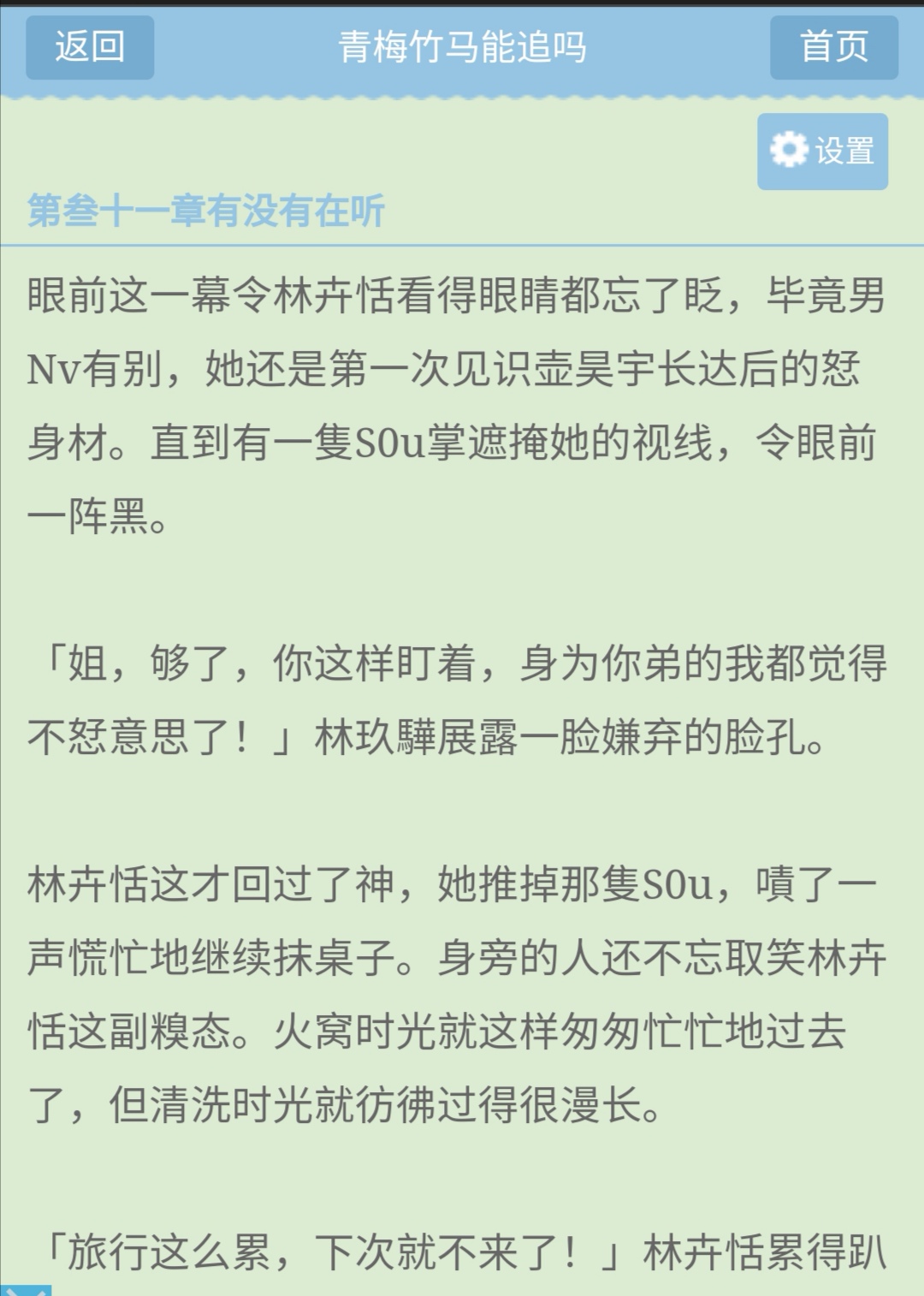The image size is (924, 1296).
Task: Tap the 返回 back button
Action: pyautogui.click(x=90, y=47)
